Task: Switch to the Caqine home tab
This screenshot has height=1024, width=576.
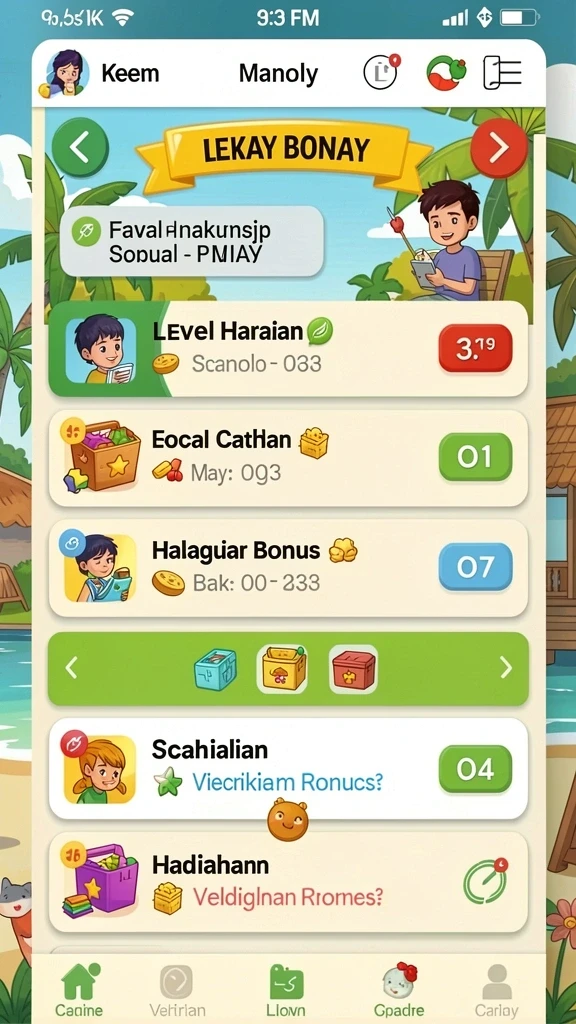Action: click(79, 989)
